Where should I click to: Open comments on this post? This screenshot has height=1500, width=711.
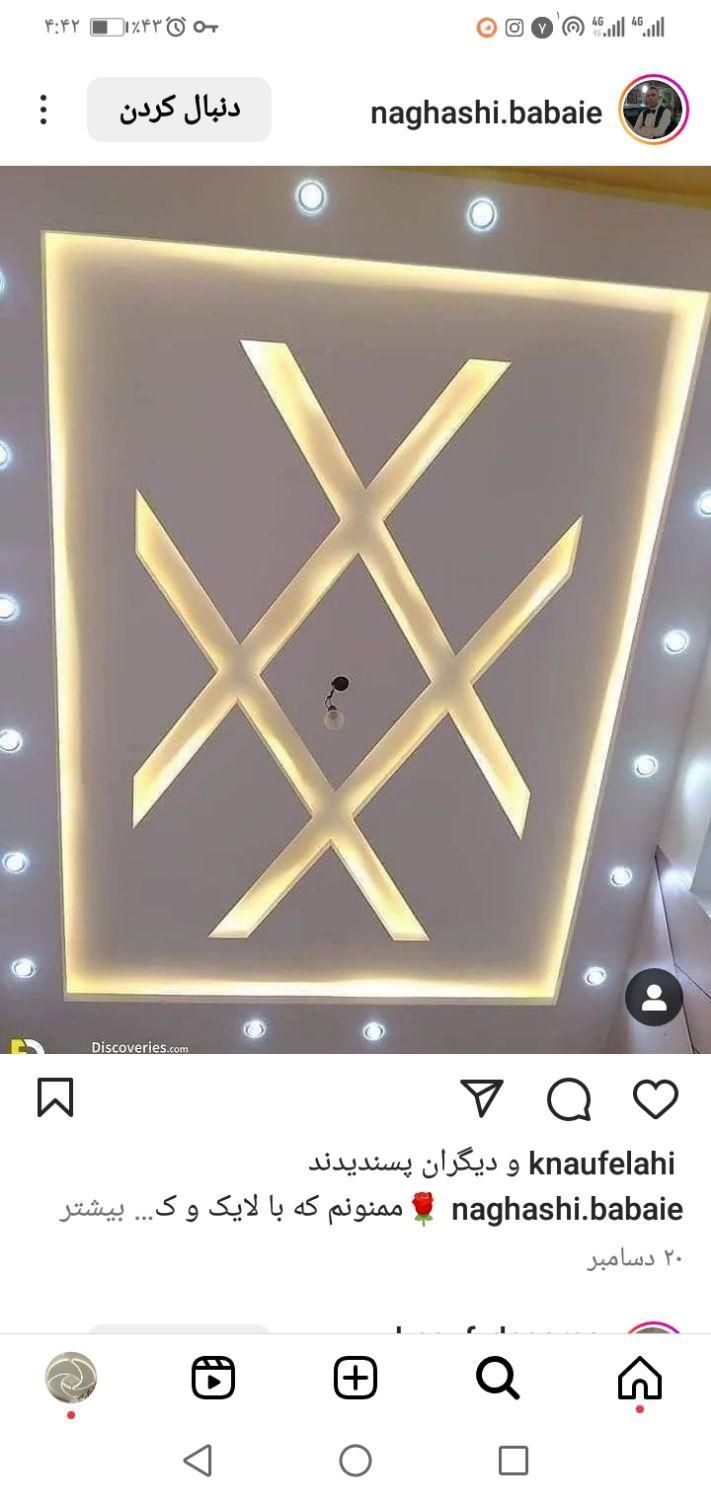coord(569,1099)
